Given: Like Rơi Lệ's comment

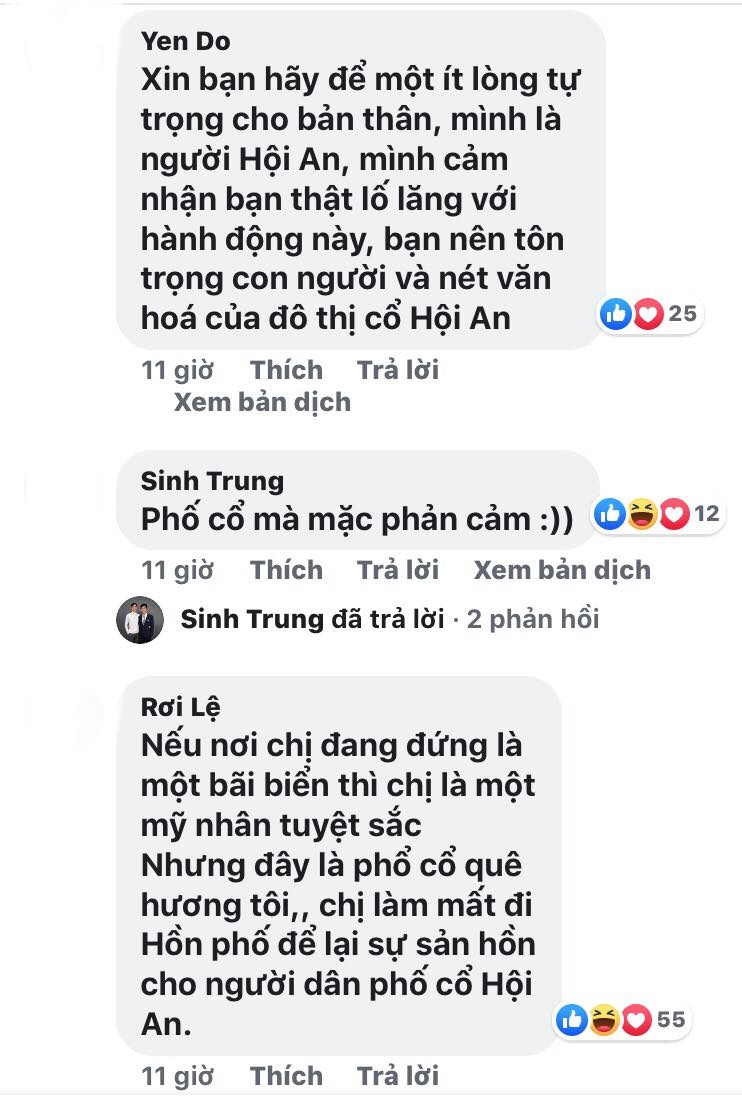Looking at the screenshot, I should click(x=286, y=1076).
